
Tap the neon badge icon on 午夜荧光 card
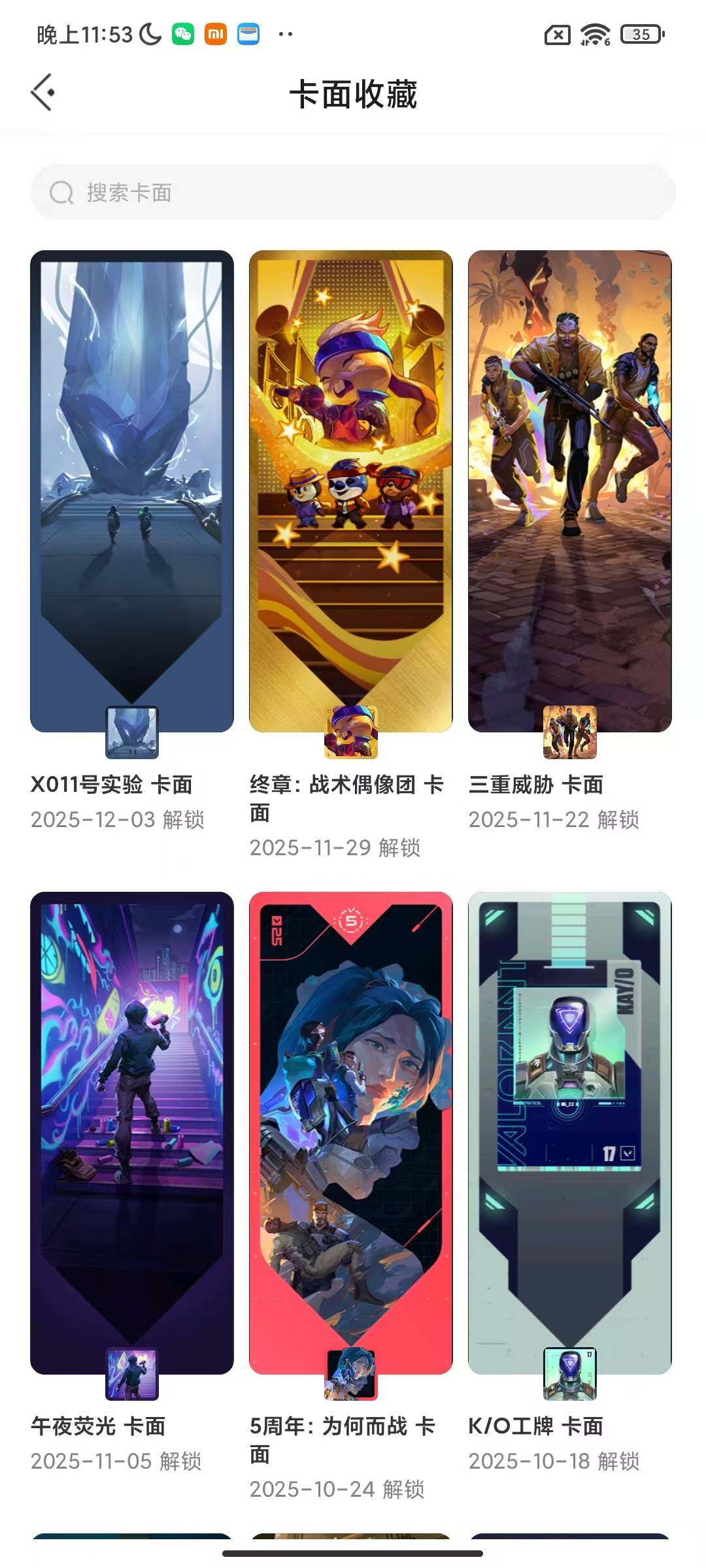point(131,1373)
